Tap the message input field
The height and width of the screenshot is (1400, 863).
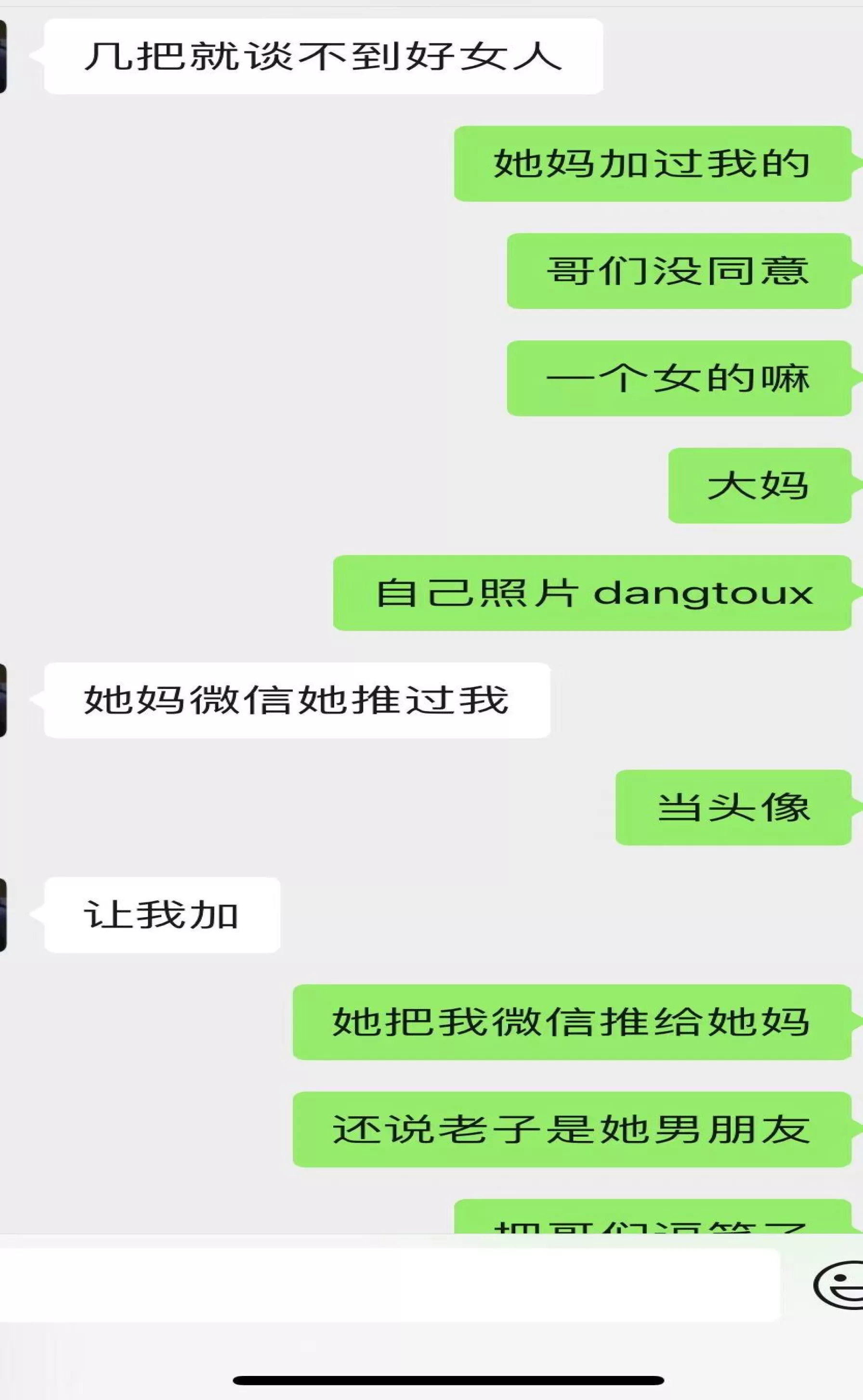click(x=388, y=1285)
